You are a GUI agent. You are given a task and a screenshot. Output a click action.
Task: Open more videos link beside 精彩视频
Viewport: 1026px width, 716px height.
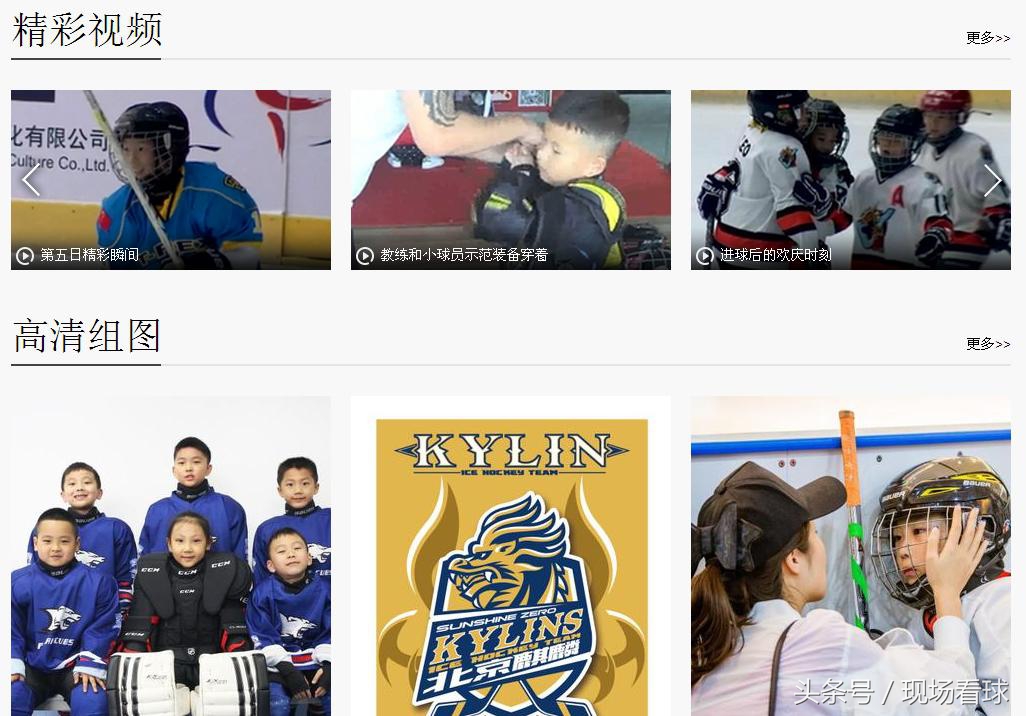[x=987, y=38]
